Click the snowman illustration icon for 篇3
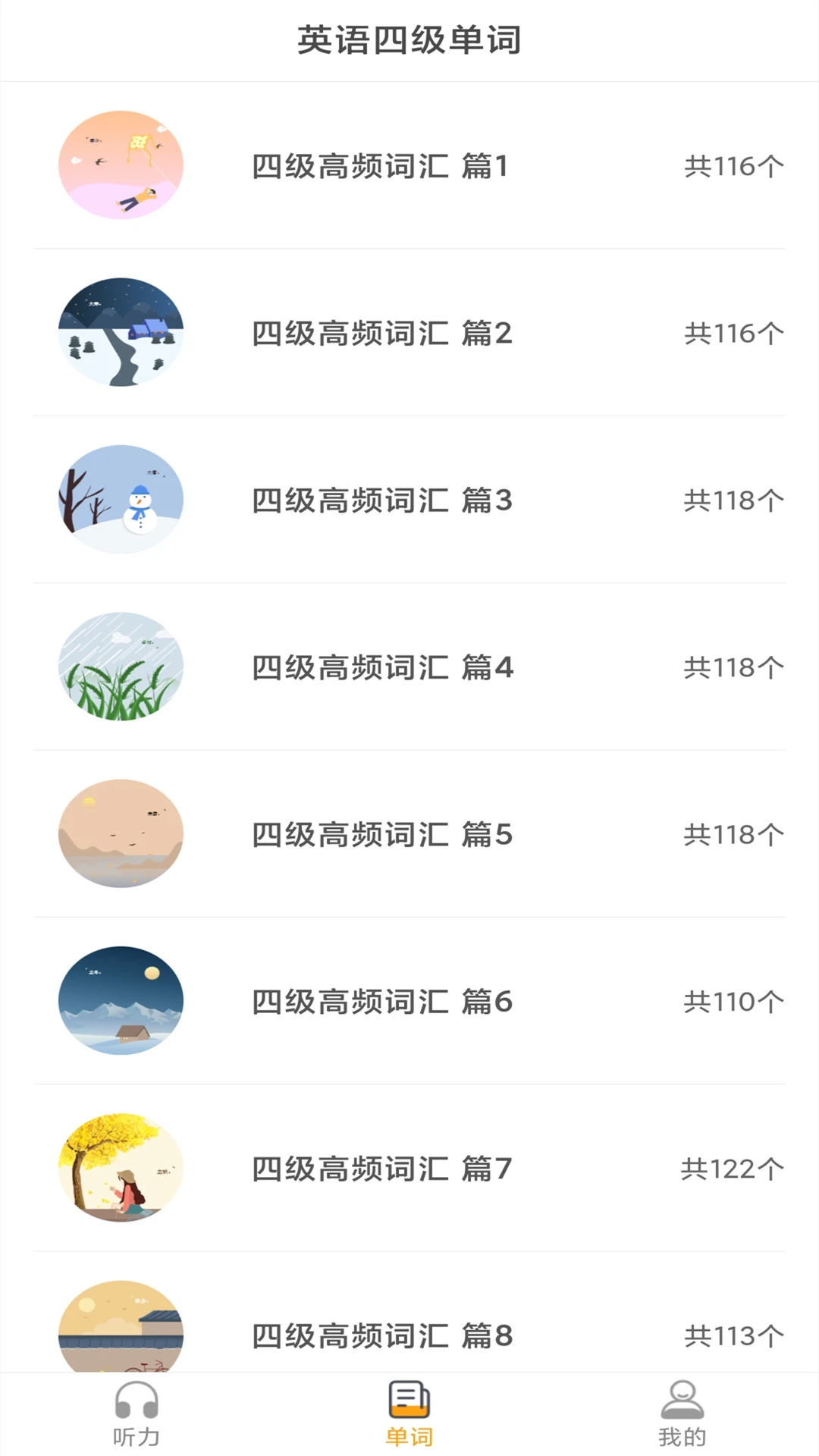 121,499
